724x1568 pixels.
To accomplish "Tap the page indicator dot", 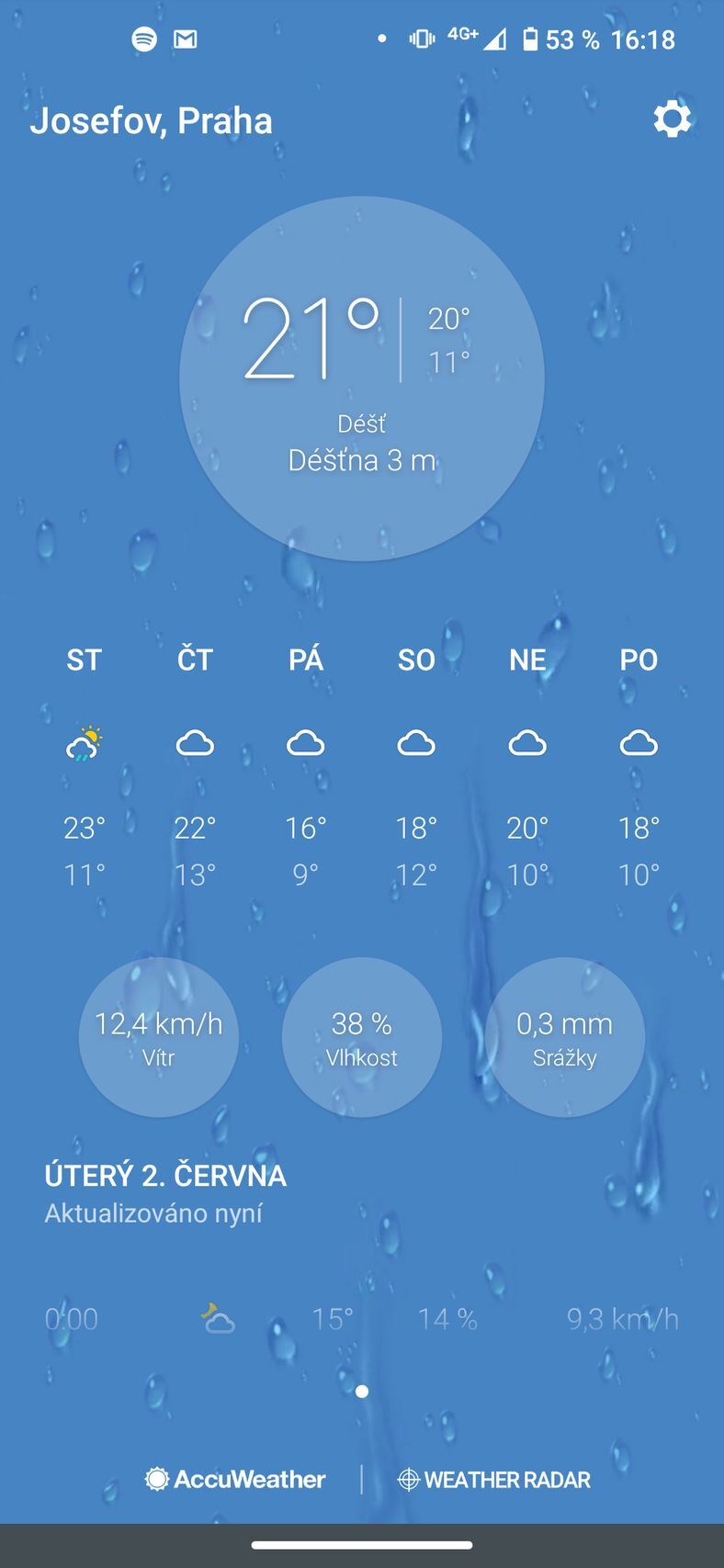I will coord(362,1392).
